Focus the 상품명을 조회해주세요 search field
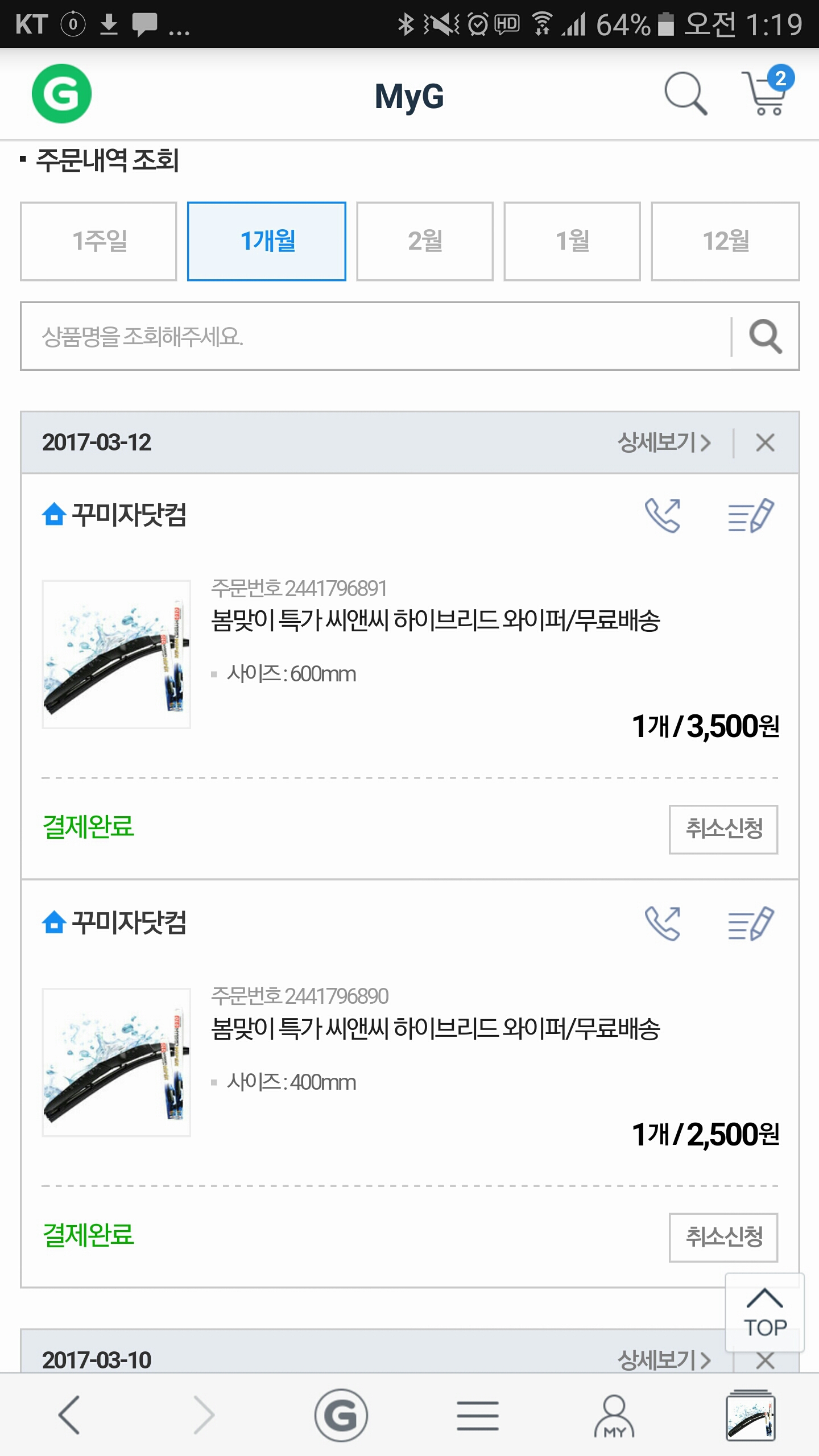 pyautogui.click(x=375, y=336)
